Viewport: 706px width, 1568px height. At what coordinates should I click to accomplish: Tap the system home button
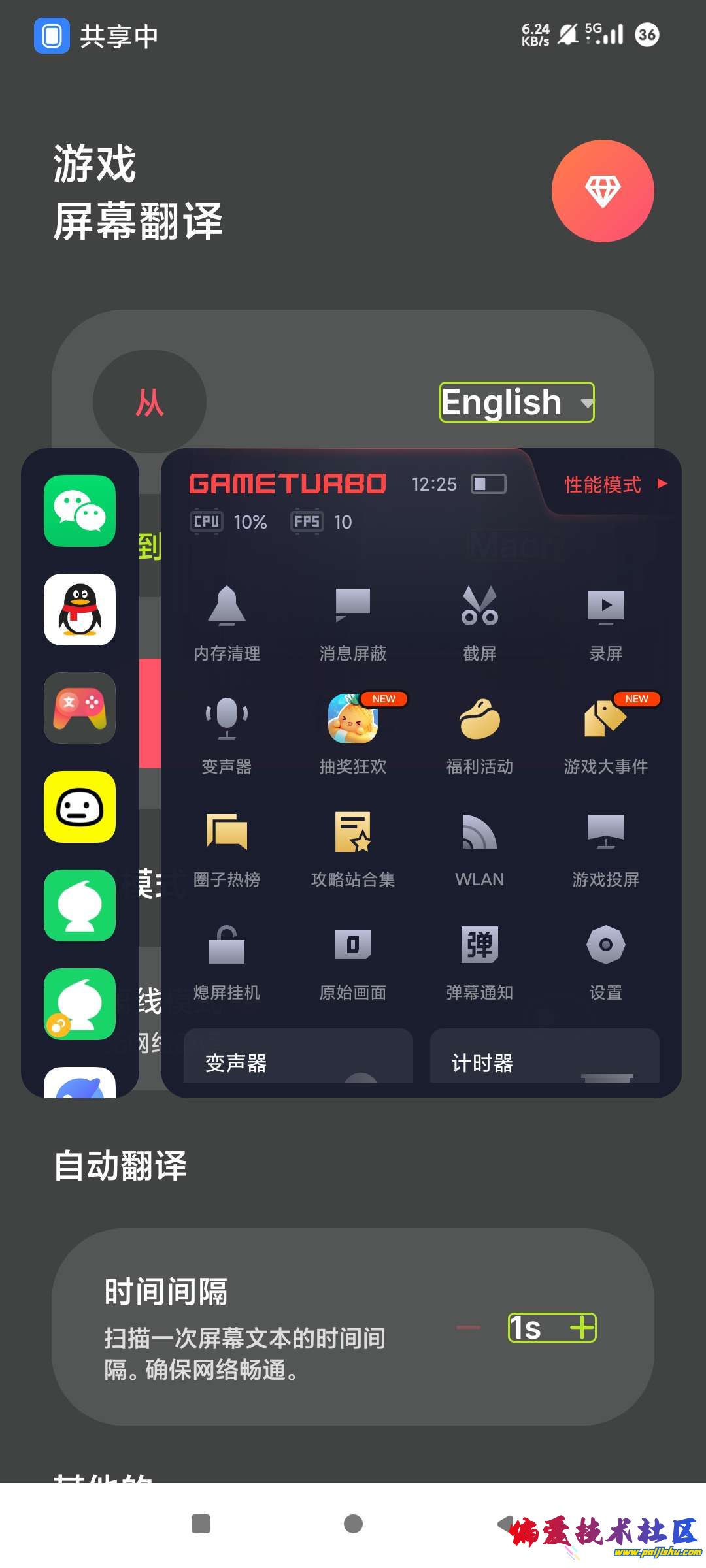(x=353, y=1524)
